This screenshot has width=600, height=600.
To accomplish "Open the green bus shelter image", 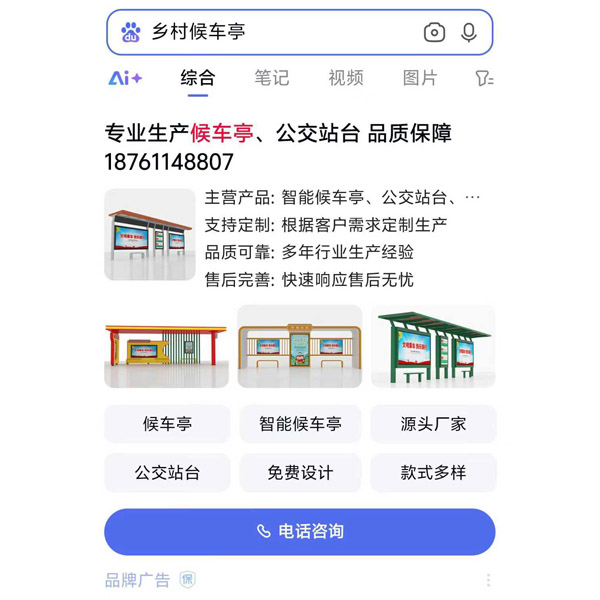I will click(x=432, y=346).
